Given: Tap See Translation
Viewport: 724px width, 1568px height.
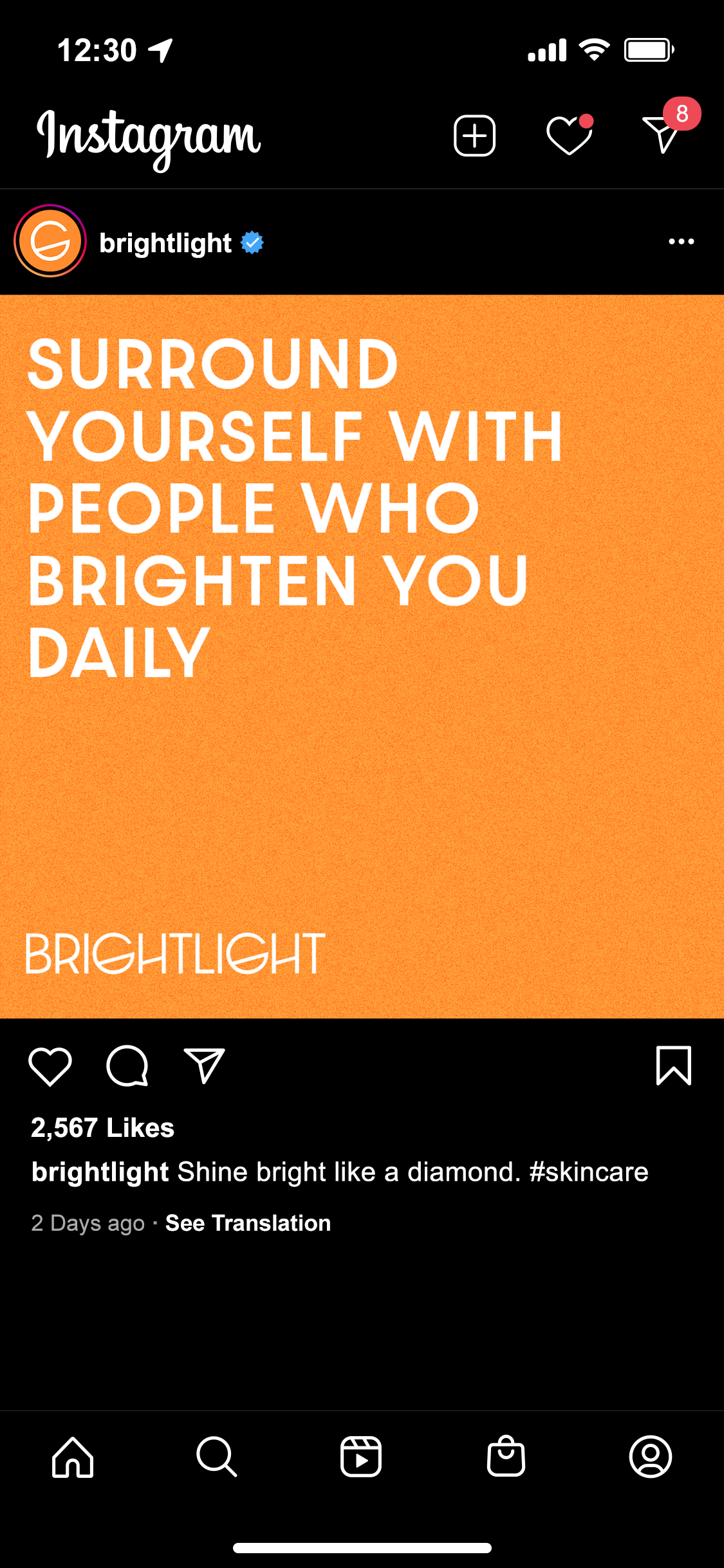Looking at the screenshot, I should 248,1222.
